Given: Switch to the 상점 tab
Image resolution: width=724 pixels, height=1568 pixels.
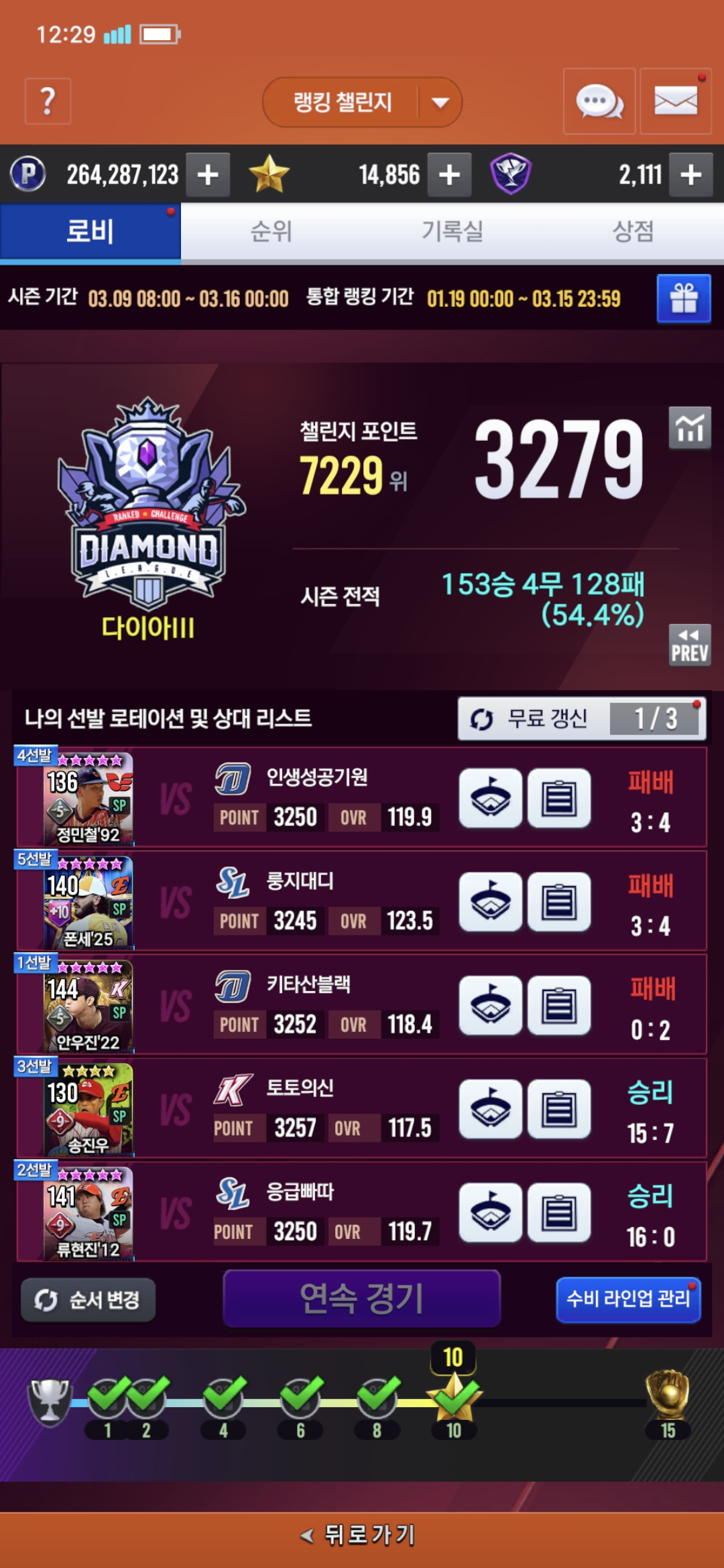Looking at the screenshot, I should [633, 232].
